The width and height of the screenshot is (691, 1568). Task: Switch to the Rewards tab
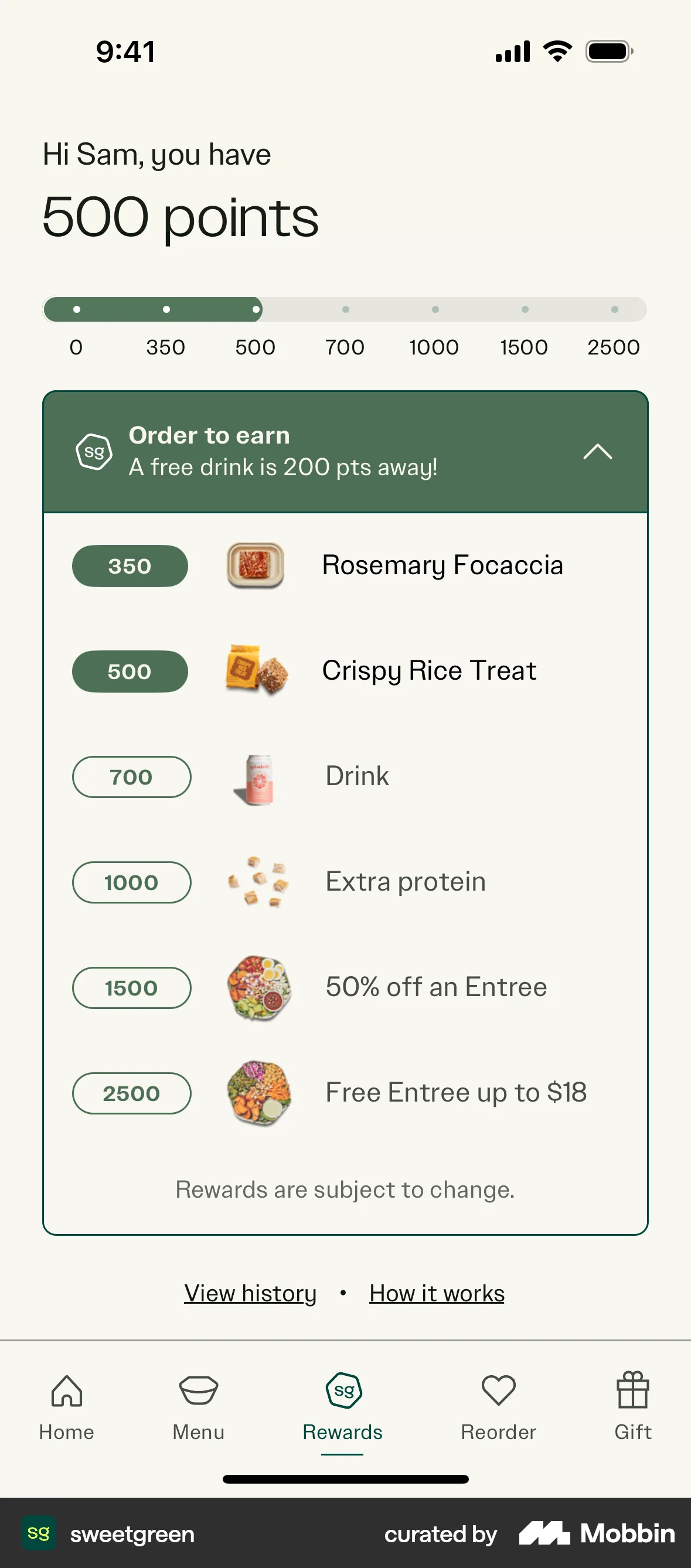coord(343,1412)
